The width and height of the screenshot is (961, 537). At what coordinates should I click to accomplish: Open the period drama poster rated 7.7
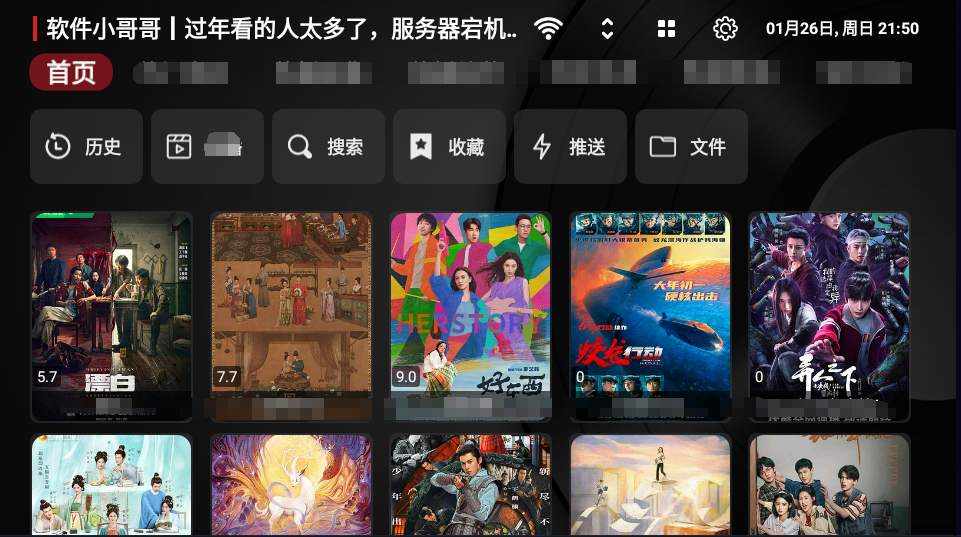point(291,310)
